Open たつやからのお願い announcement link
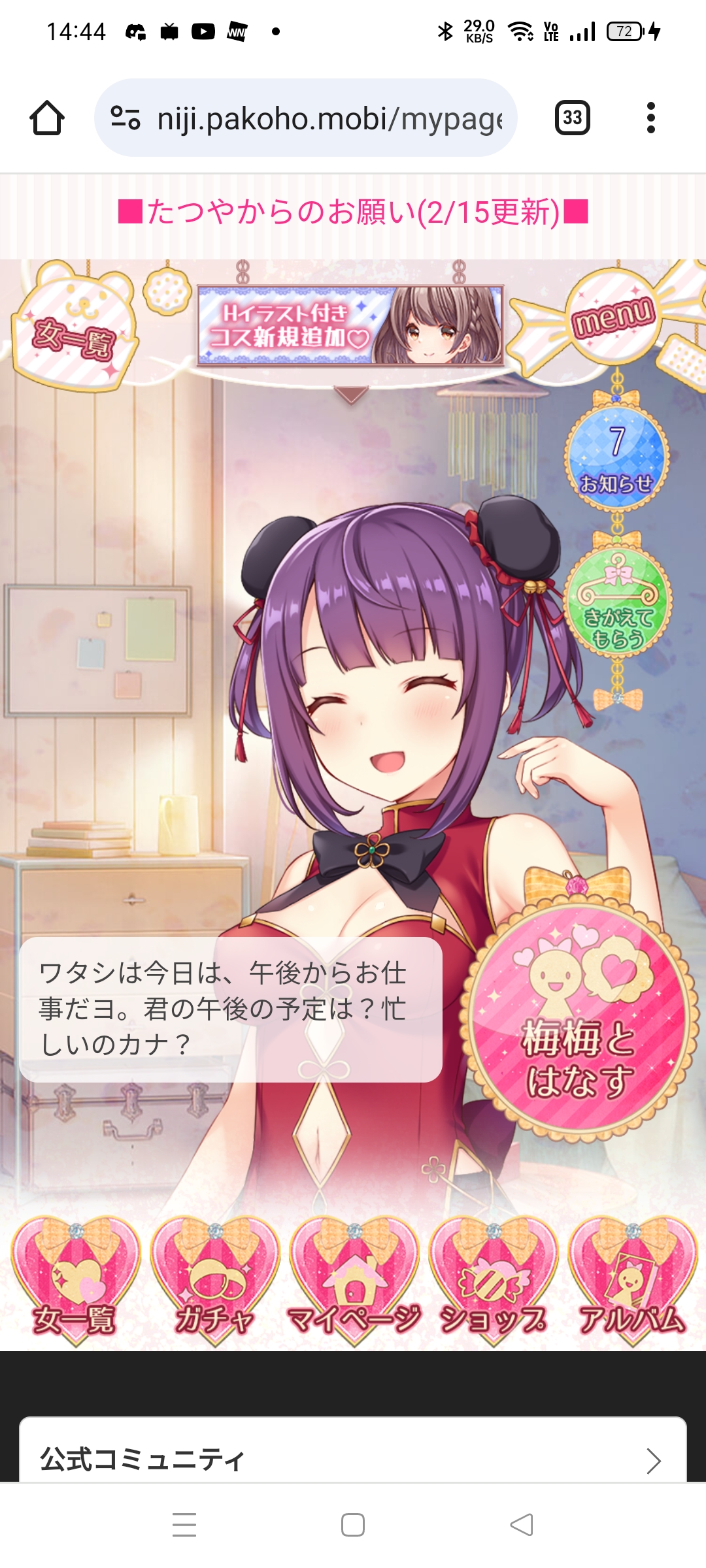Viewport: 706px width, 1568px height. point(353,212)
